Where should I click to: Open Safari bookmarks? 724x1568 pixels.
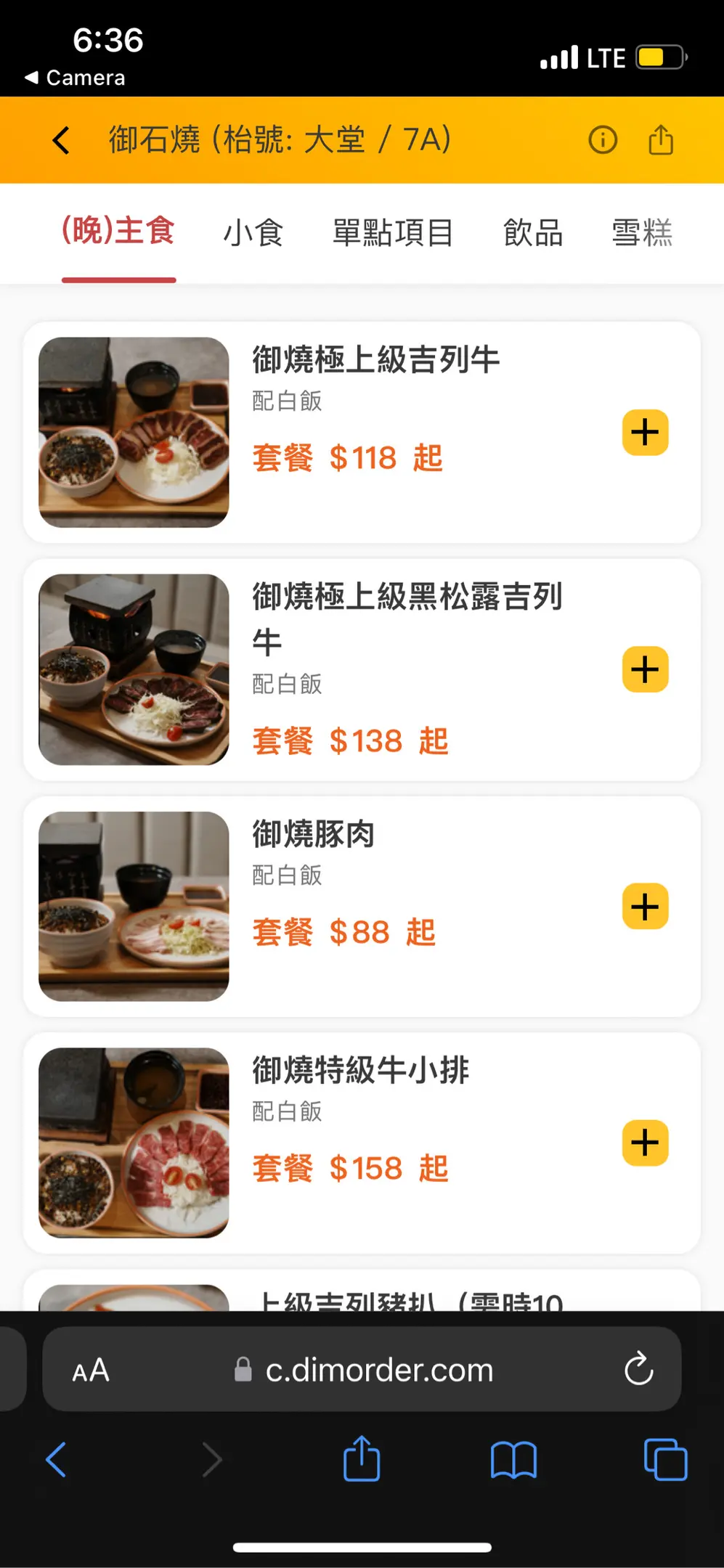[513, 1460]
